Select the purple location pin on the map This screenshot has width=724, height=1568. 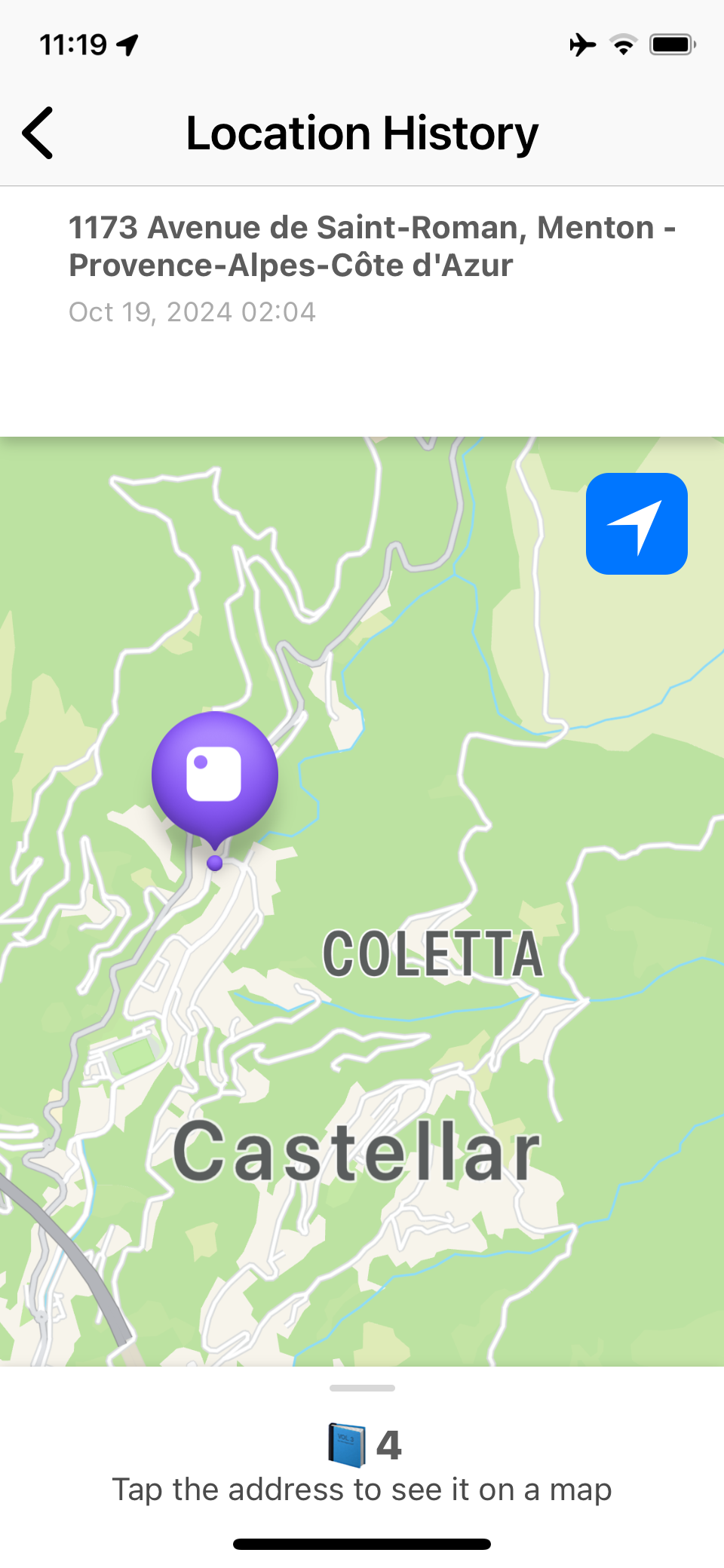click(x=215, y=776)
